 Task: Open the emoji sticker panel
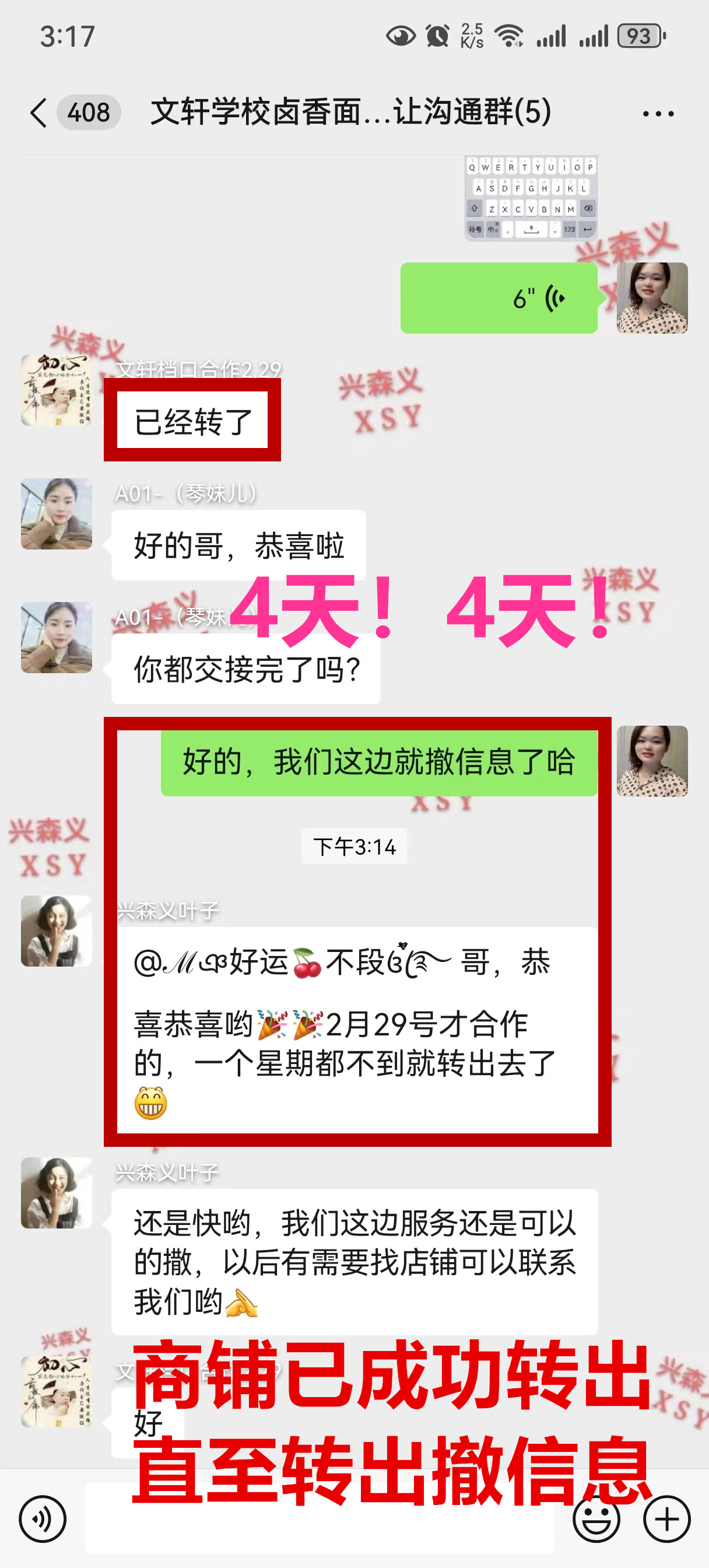pos(596,1520)
